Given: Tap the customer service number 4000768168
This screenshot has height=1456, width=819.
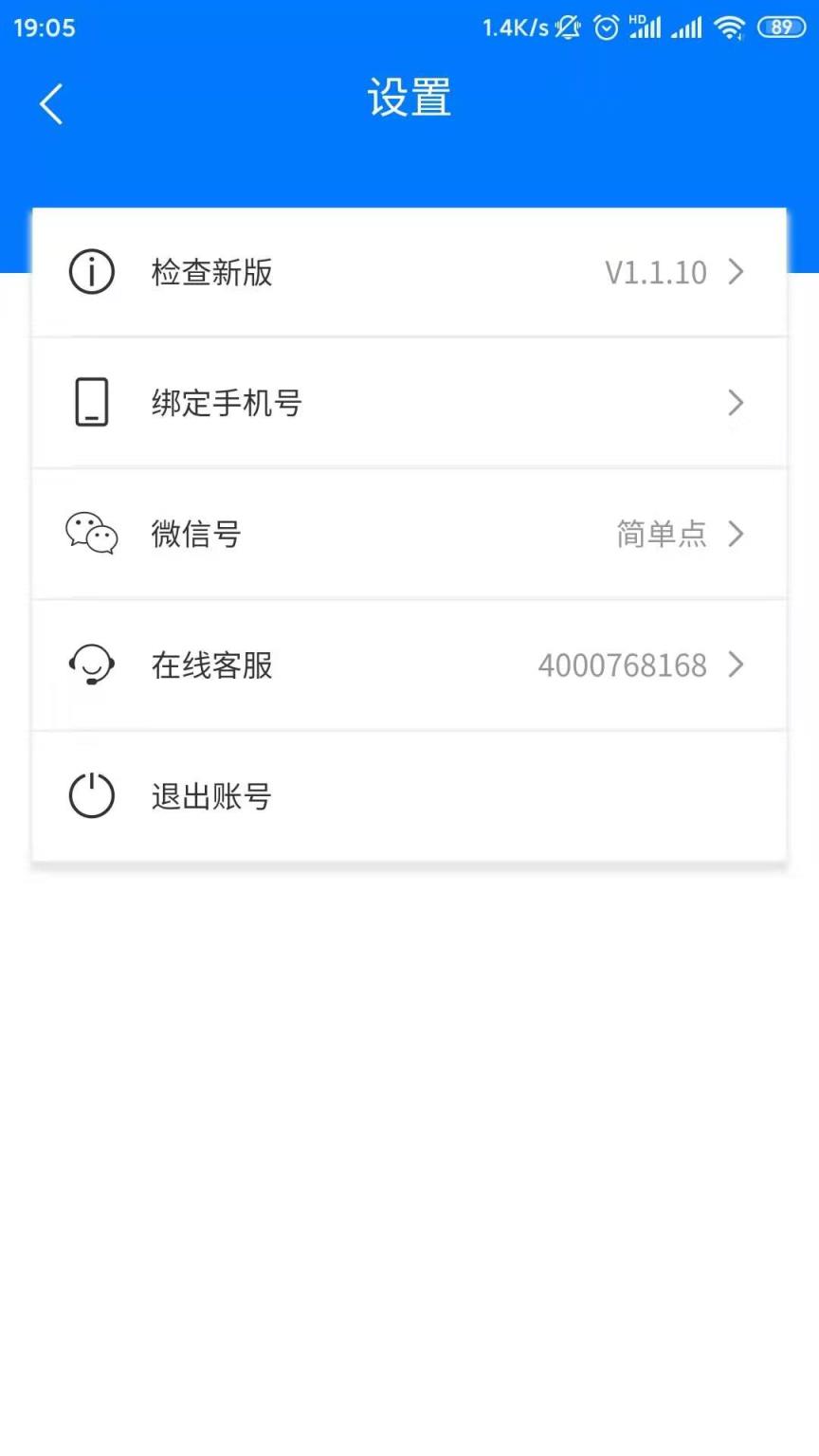Looking at the screenshot, I should [624, 664].
